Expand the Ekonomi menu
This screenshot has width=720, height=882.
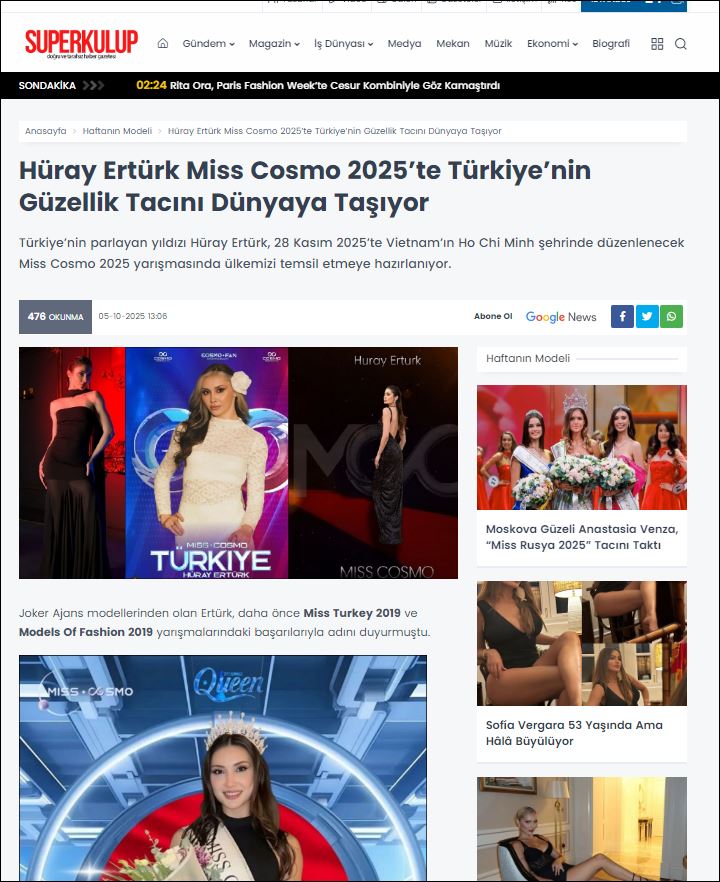(x=553, y=44)
